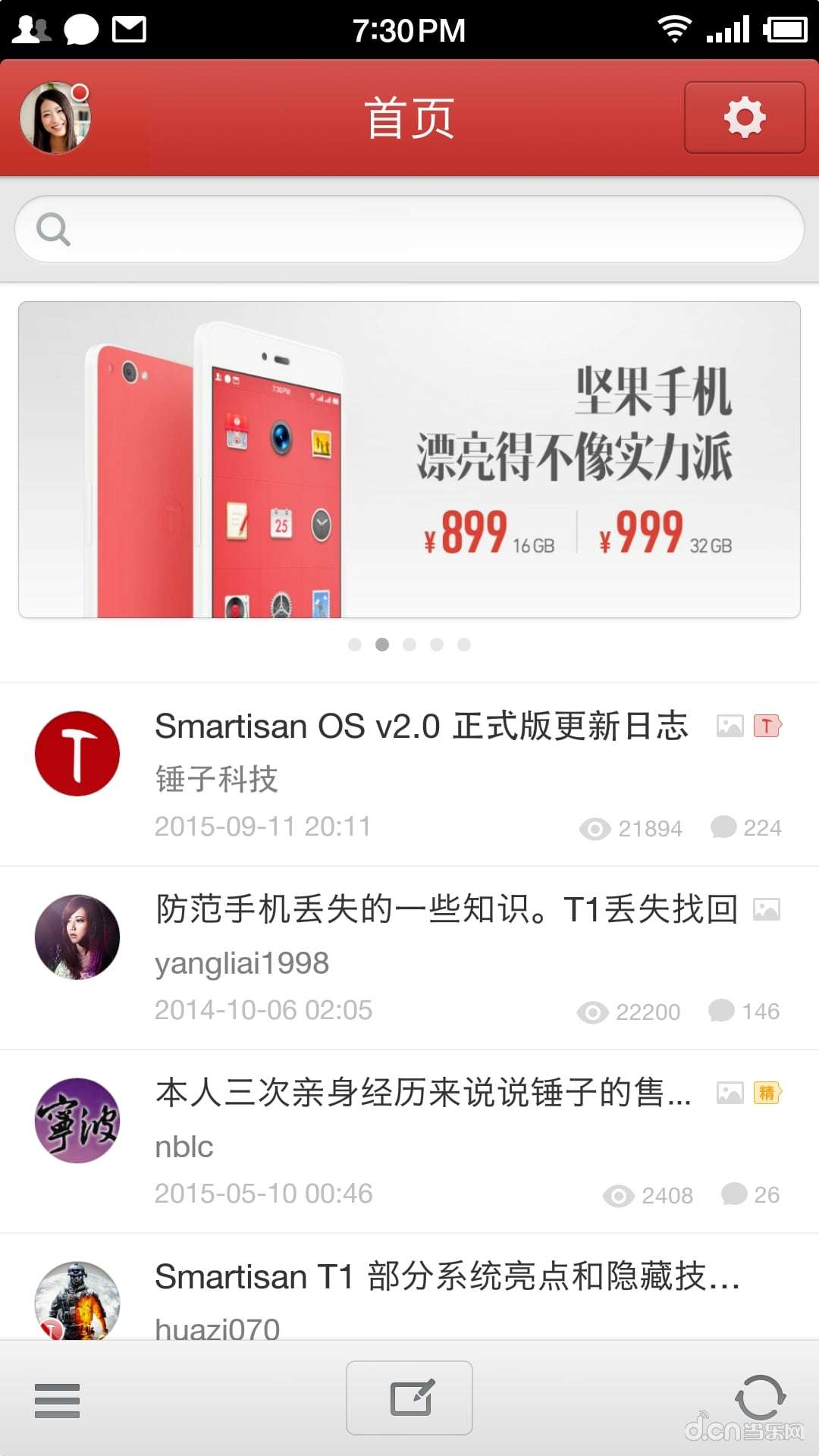Tap the search box
The height and width of the screenshot is (1456, 819).
pyautogui.click(x=409, y=229)
